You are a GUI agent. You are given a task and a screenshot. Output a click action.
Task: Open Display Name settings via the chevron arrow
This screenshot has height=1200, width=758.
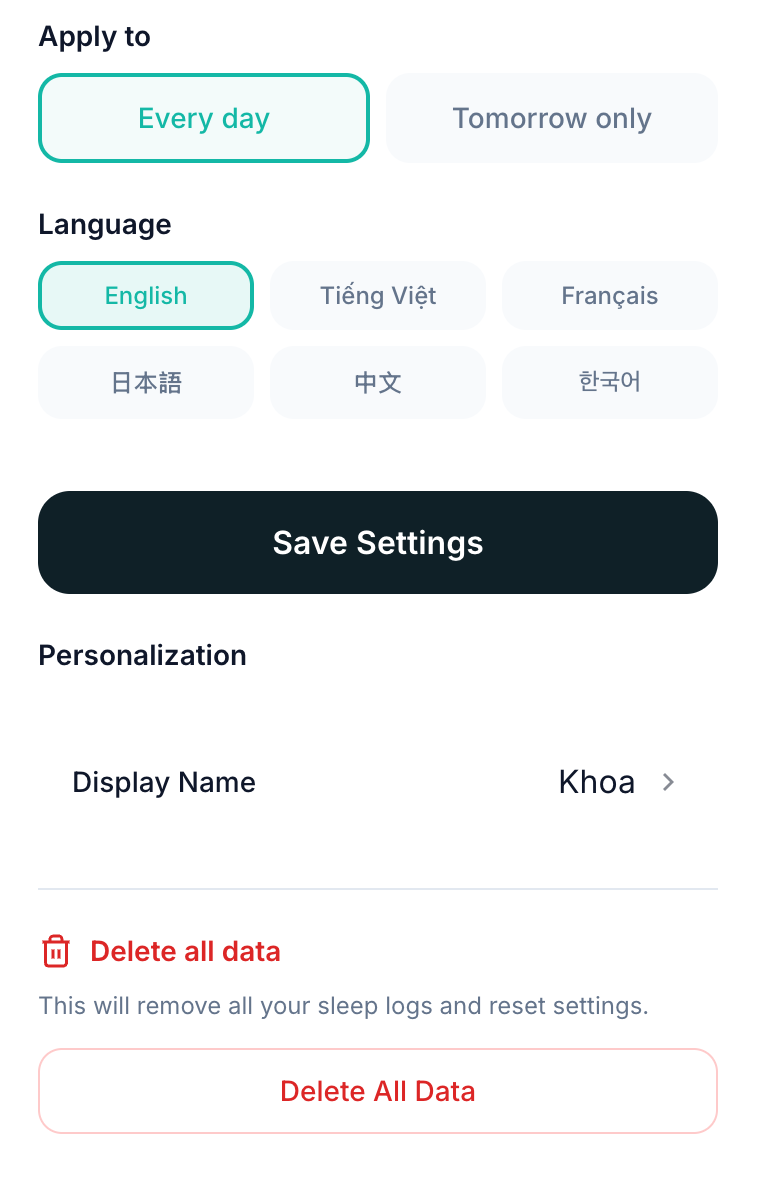tap(668, 782)
